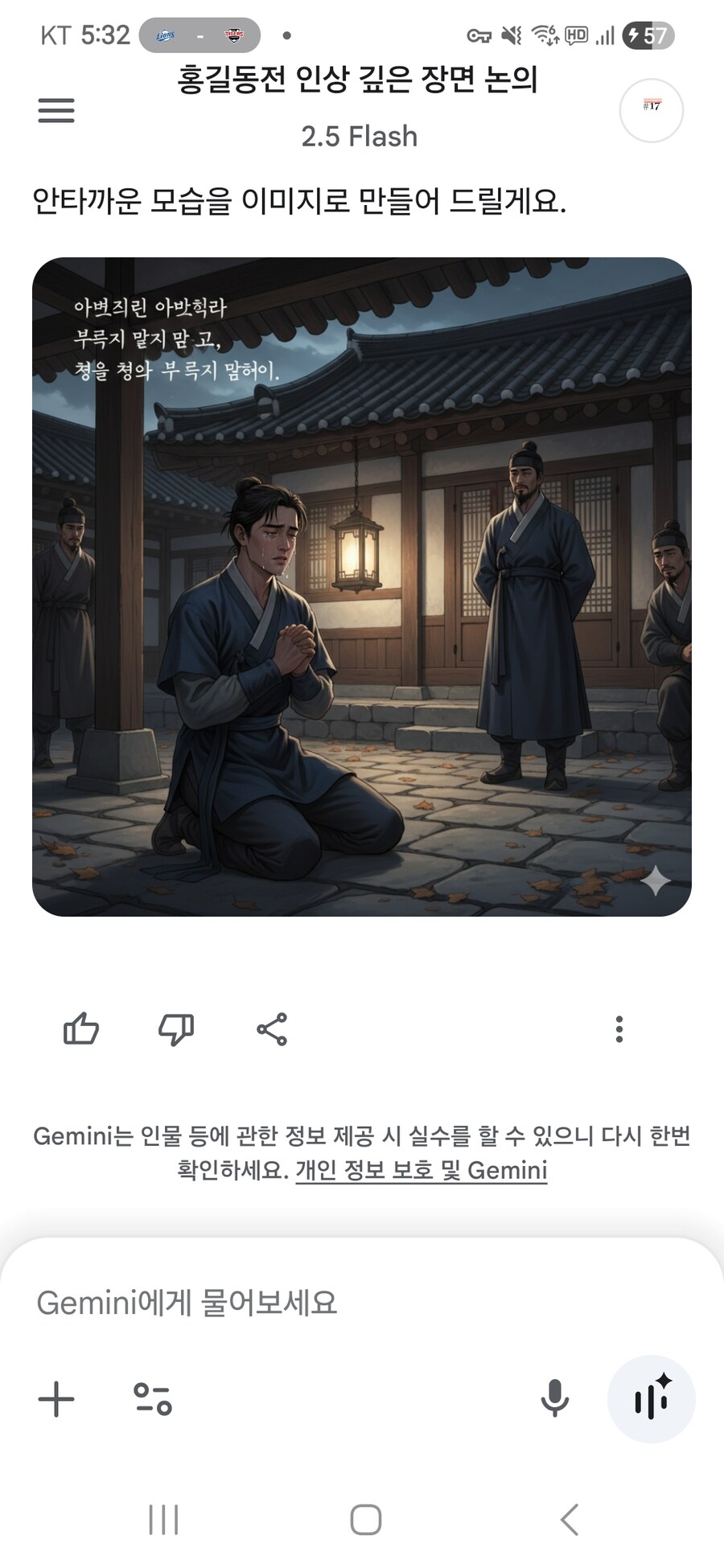Open the tools options icon
Viewport: 724px width, 1568px height.
coord(153,1399)
